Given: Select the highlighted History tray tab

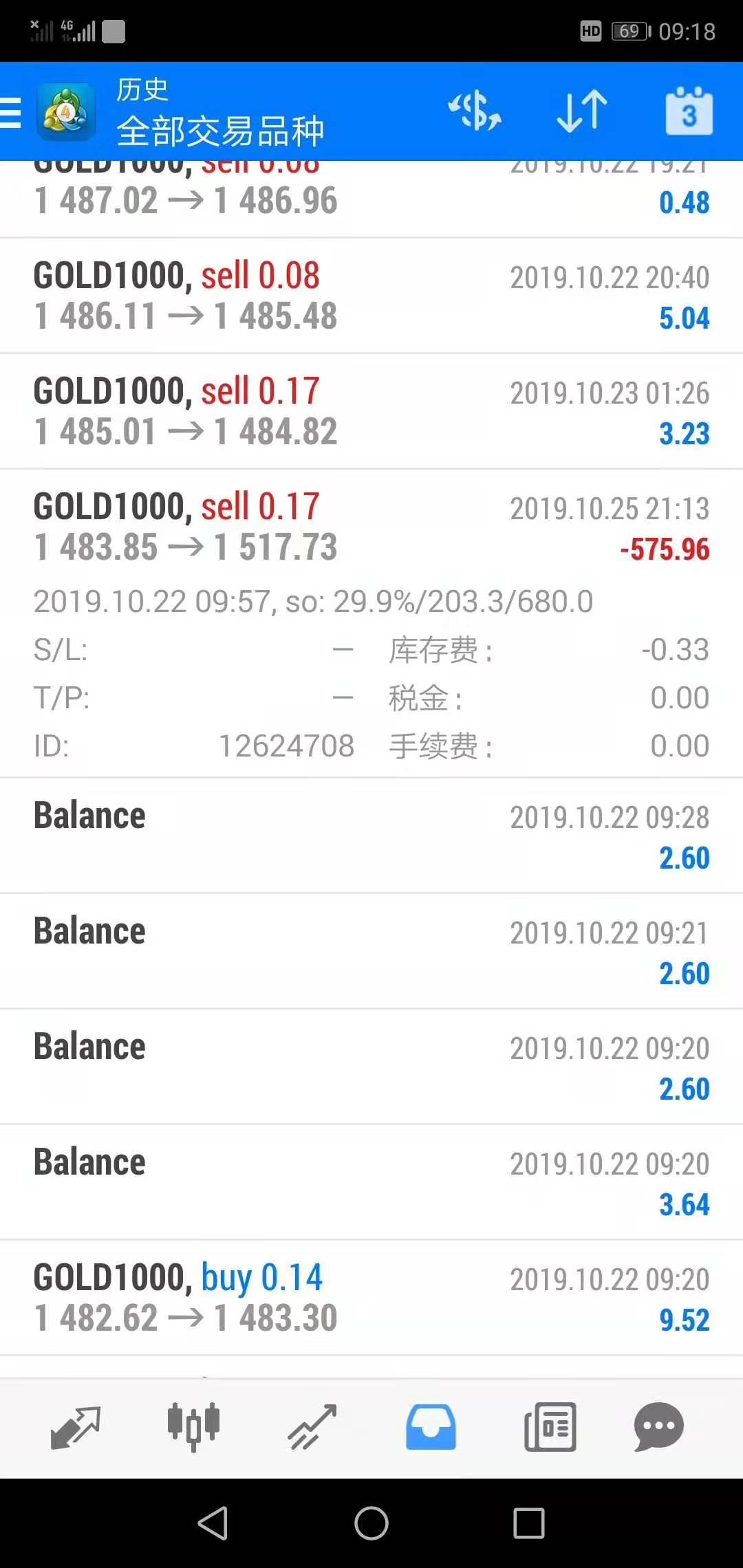Looking at the screenshot, I should pyautogui.click(x=430, y=1427).
